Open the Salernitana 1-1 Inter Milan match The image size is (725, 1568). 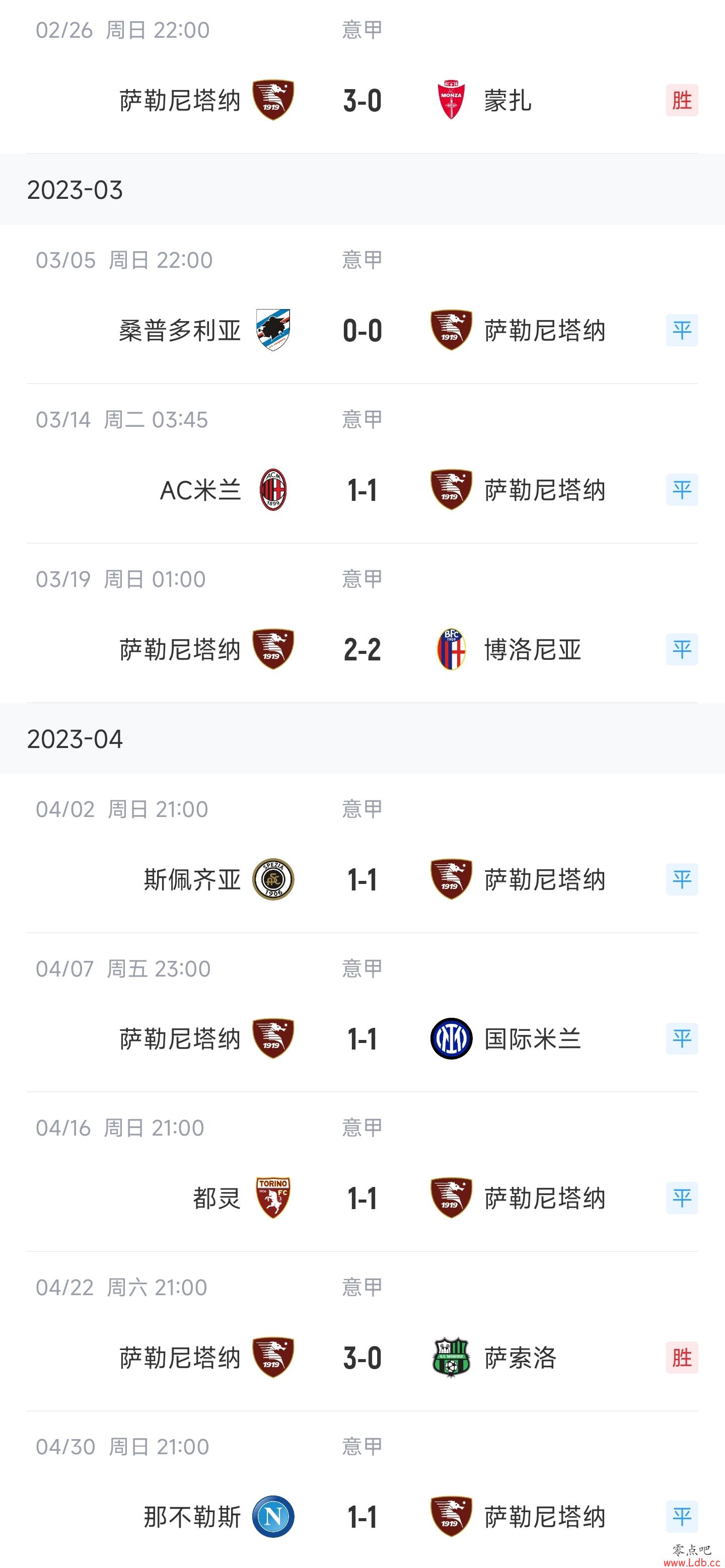362,1038
